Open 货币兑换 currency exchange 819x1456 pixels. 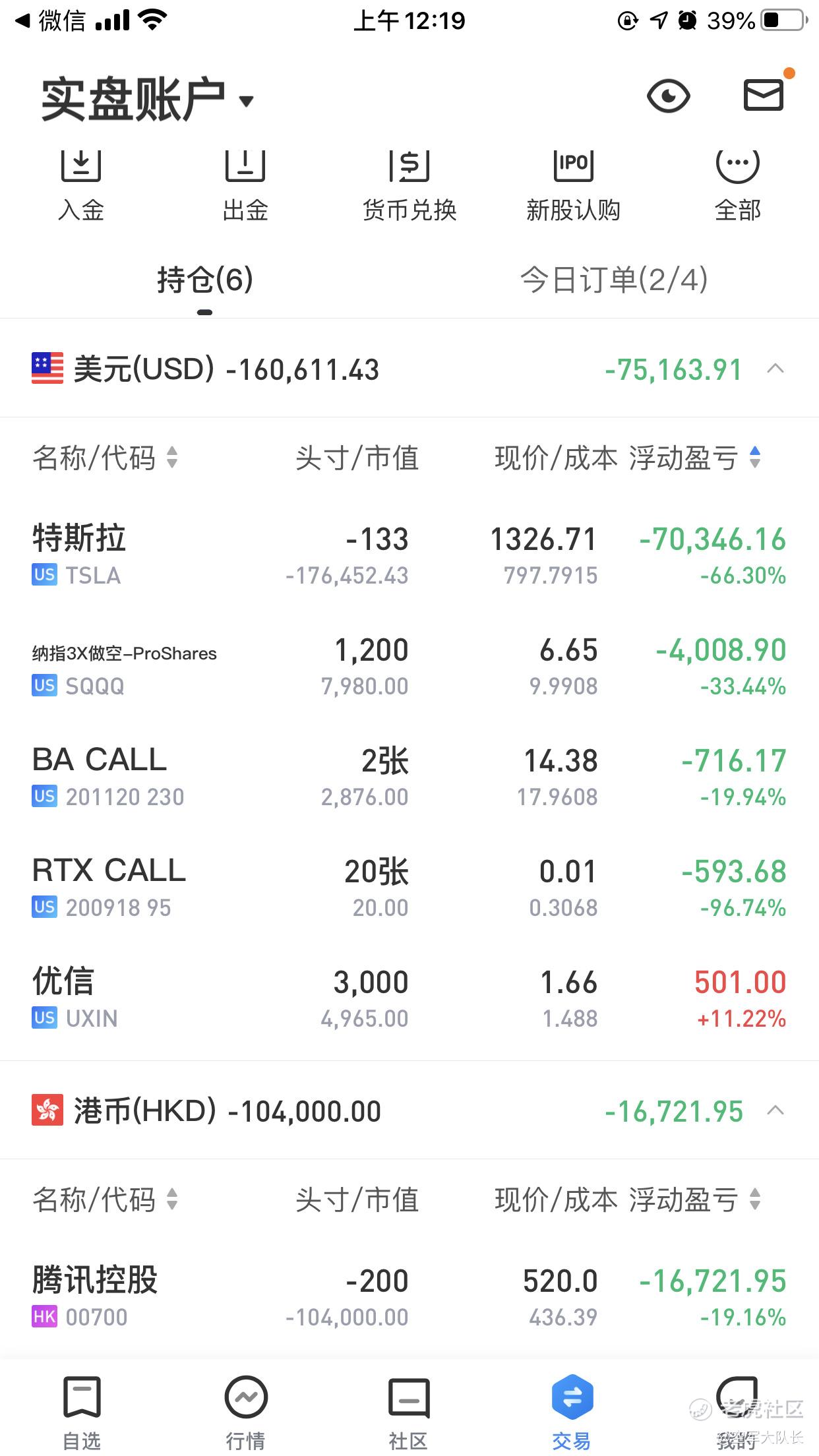click(409, 186)
